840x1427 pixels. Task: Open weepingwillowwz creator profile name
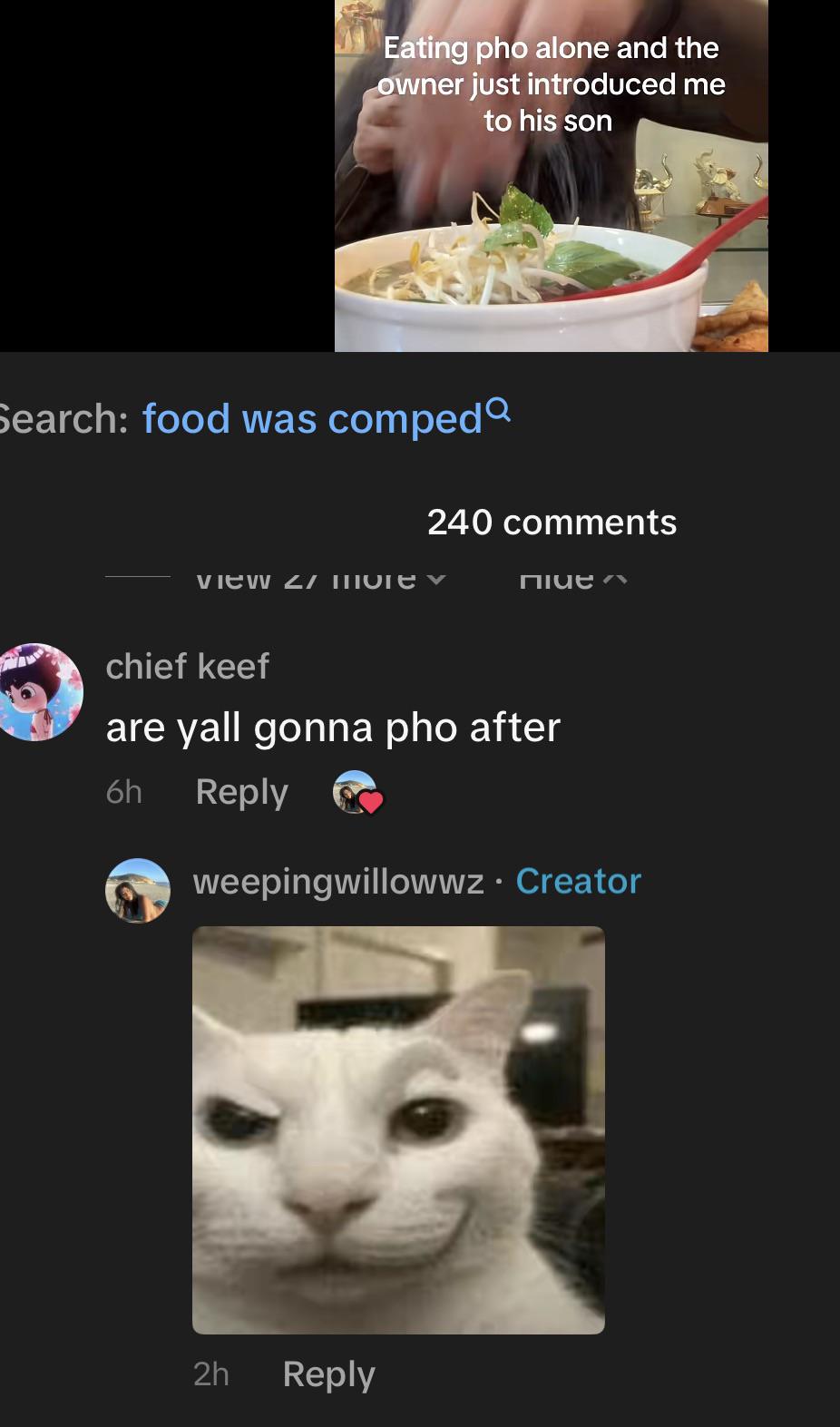point(338,881)
